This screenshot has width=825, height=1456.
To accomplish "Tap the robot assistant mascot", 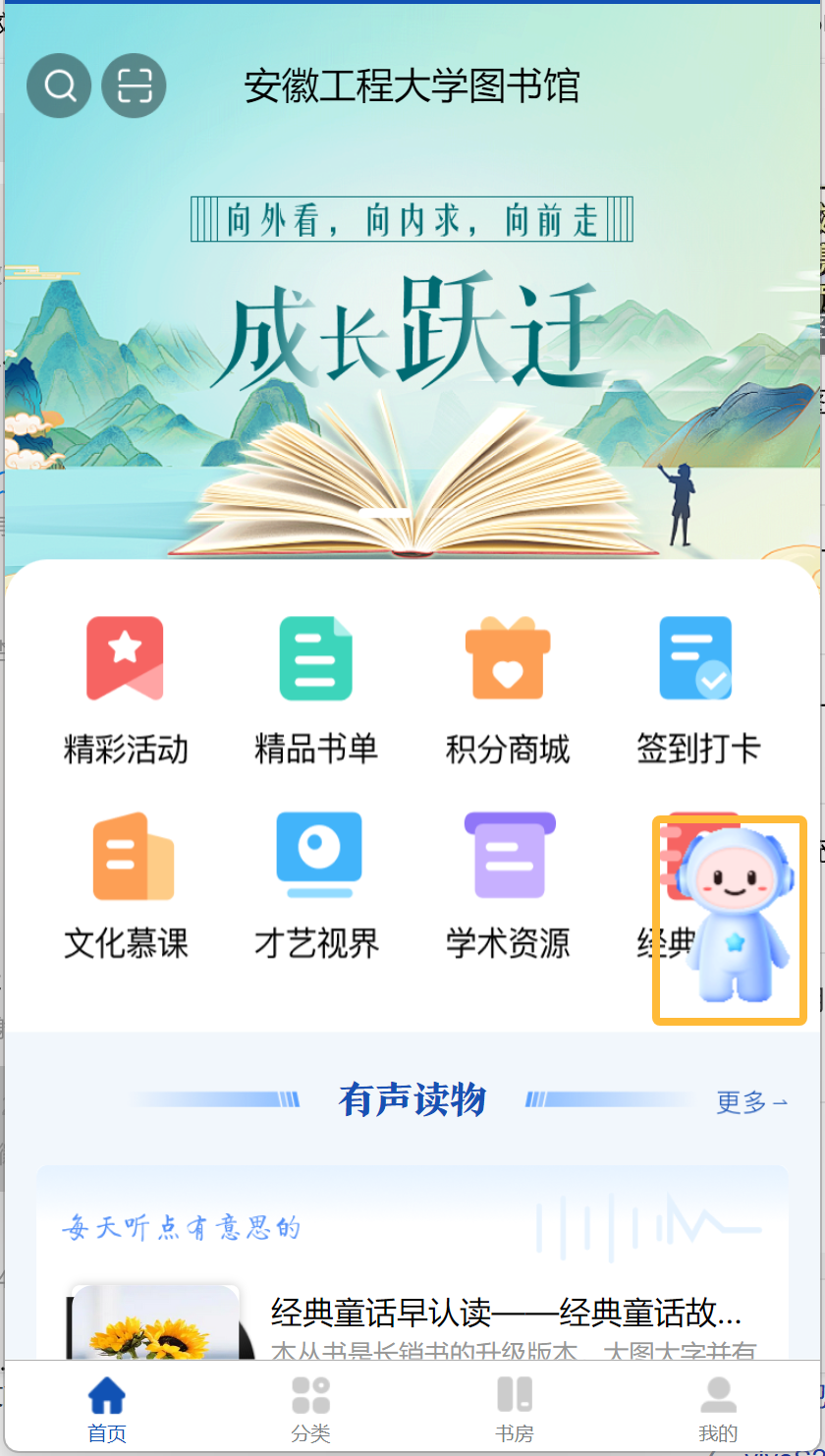I will [731, 919].
